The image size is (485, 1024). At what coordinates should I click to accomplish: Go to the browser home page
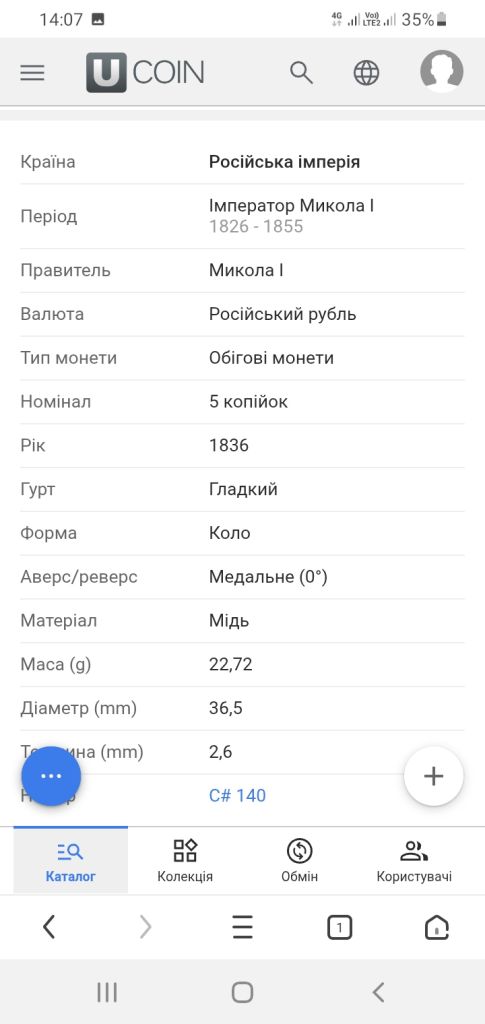click(x=437, y=927)
